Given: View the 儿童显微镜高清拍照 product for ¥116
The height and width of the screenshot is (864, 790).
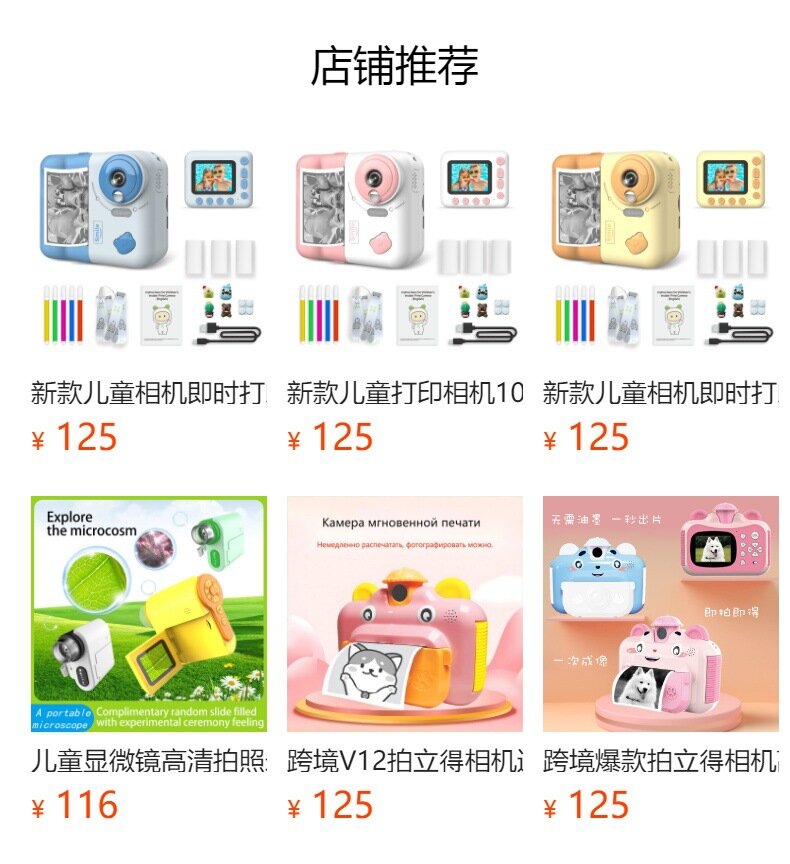Looking at the screenshot, I should [x=148, y=614].
